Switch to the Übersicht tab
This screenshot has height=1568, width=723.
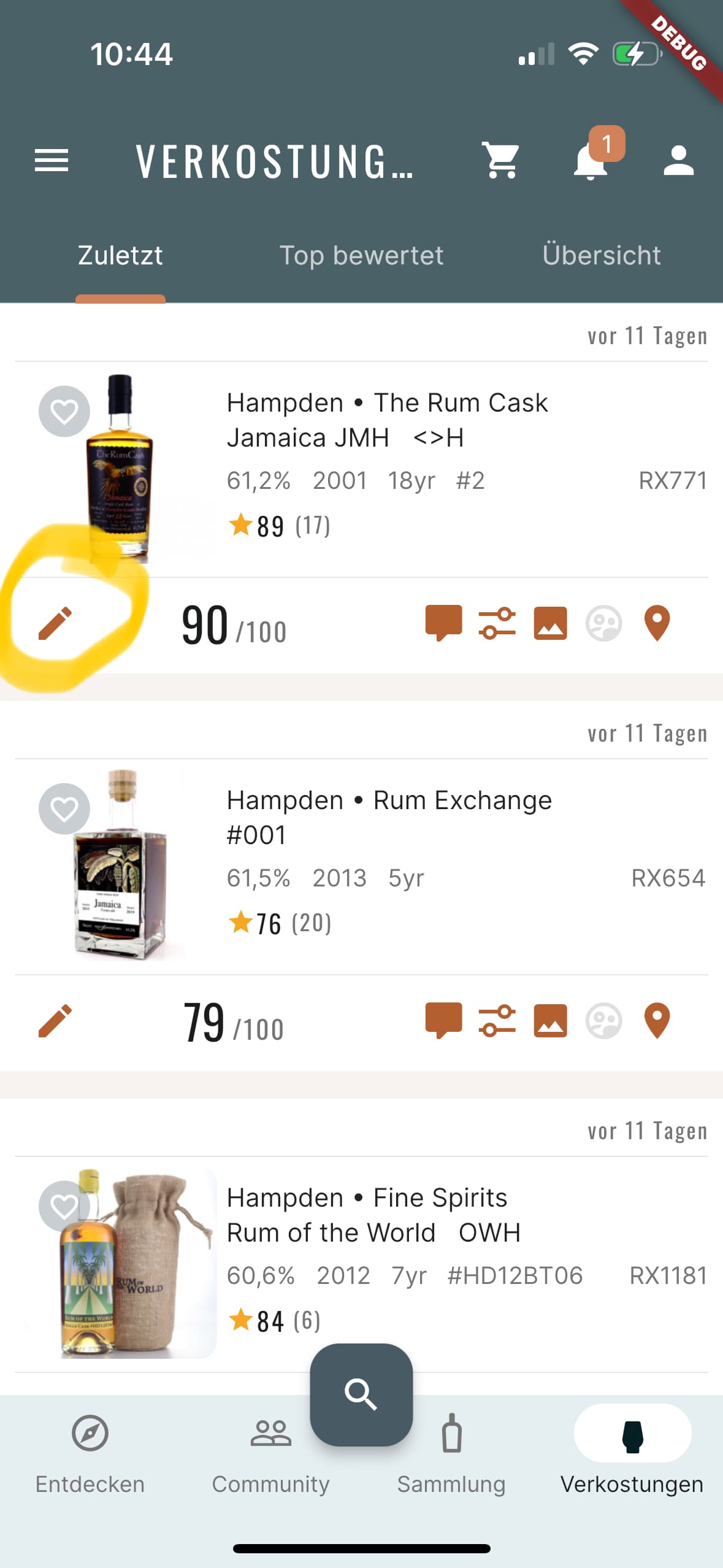[x=602, y=255]
